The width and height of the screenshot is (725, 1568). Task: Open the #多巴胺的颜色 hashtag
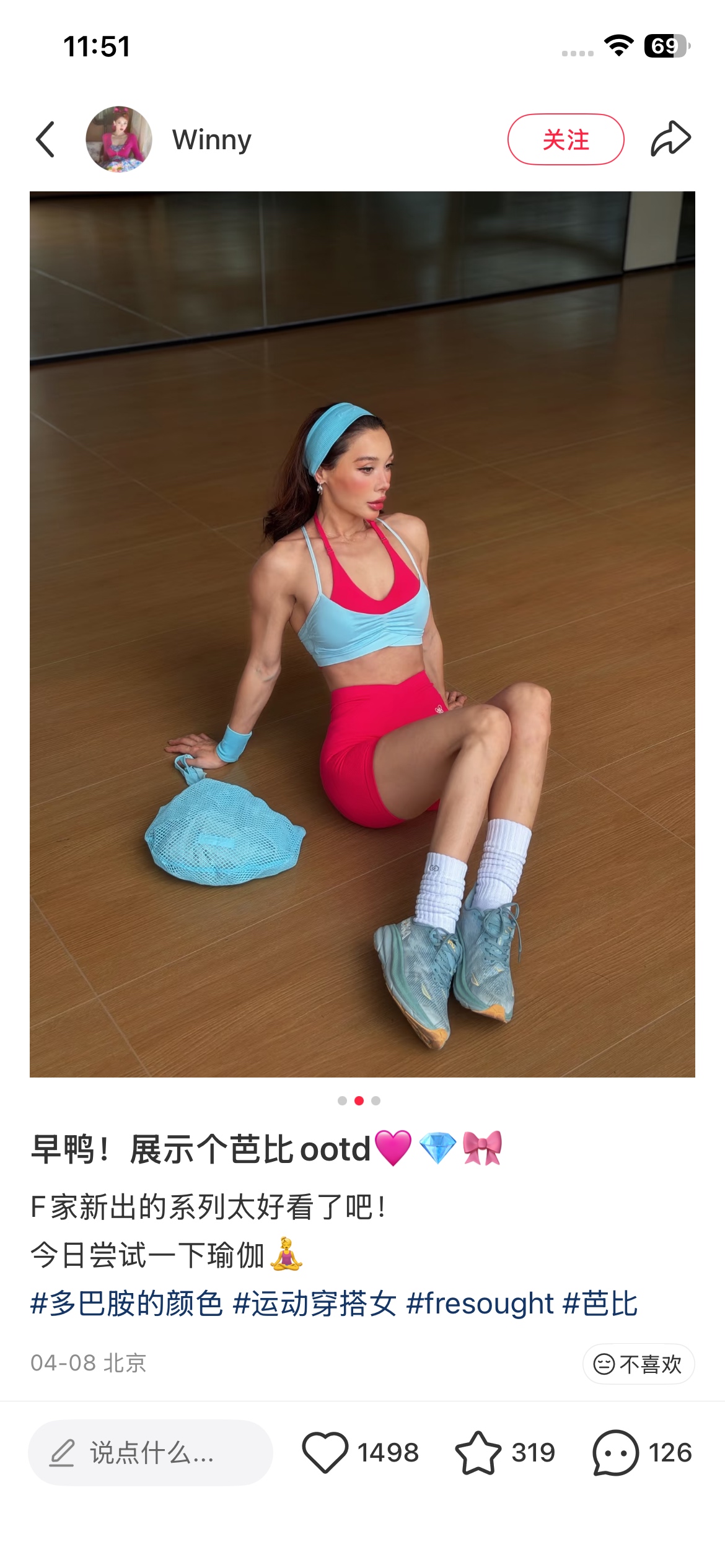click(x=126, y=1303)
